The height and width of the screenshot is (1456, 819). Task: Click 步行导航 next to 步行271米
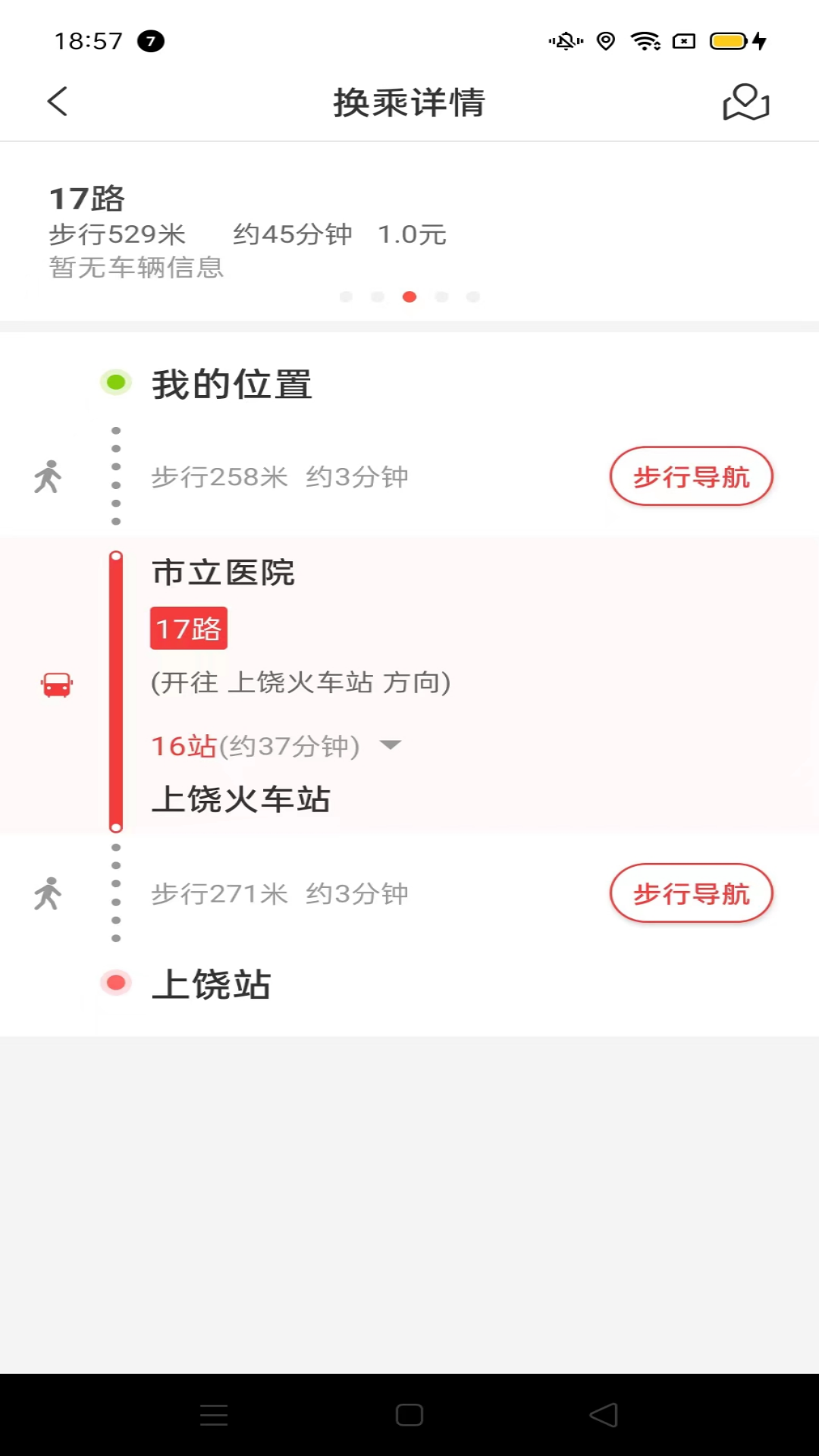[x=691, y=893]
